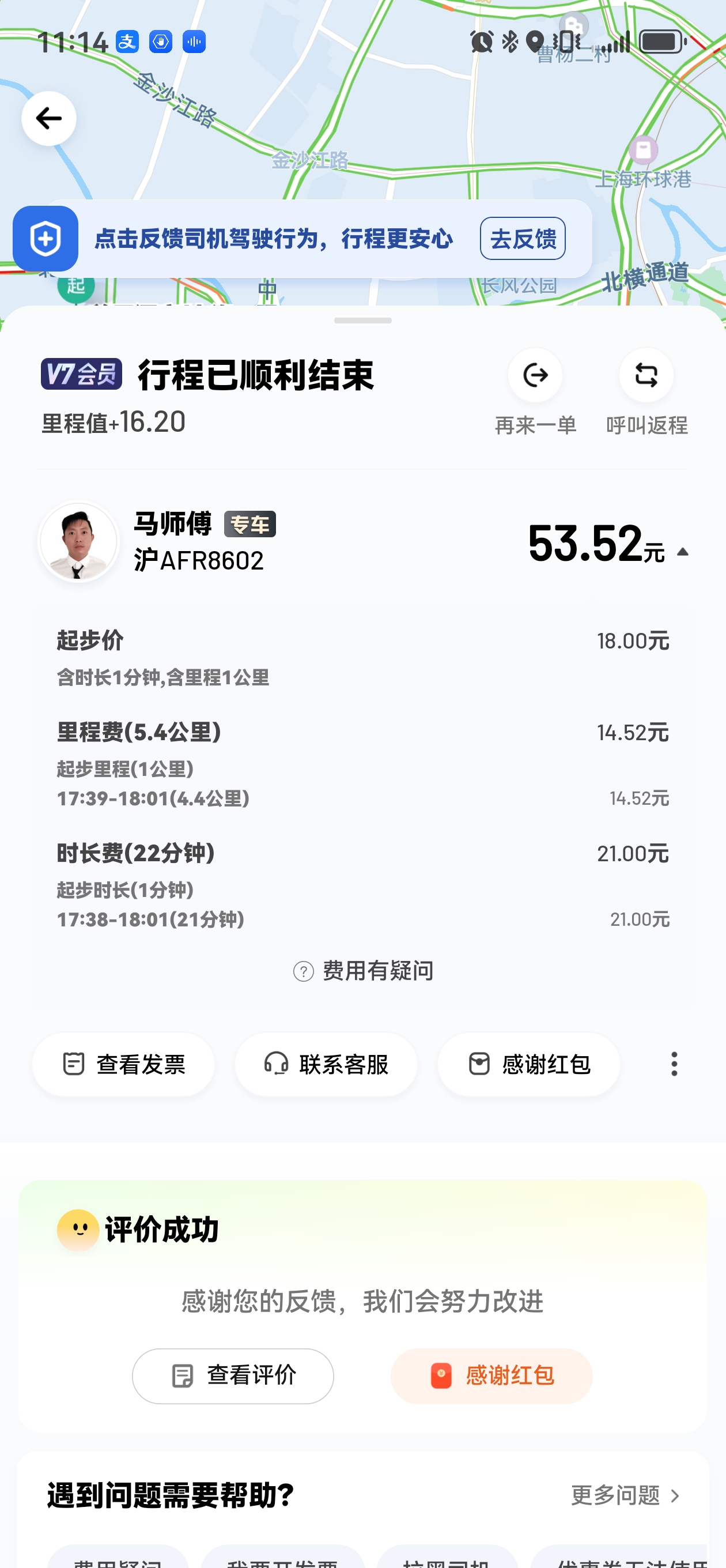The width and height of the screenshot is (726, 1568).
Task: Tap driver 马师傅's profile photo
Action: pos(78,541)
